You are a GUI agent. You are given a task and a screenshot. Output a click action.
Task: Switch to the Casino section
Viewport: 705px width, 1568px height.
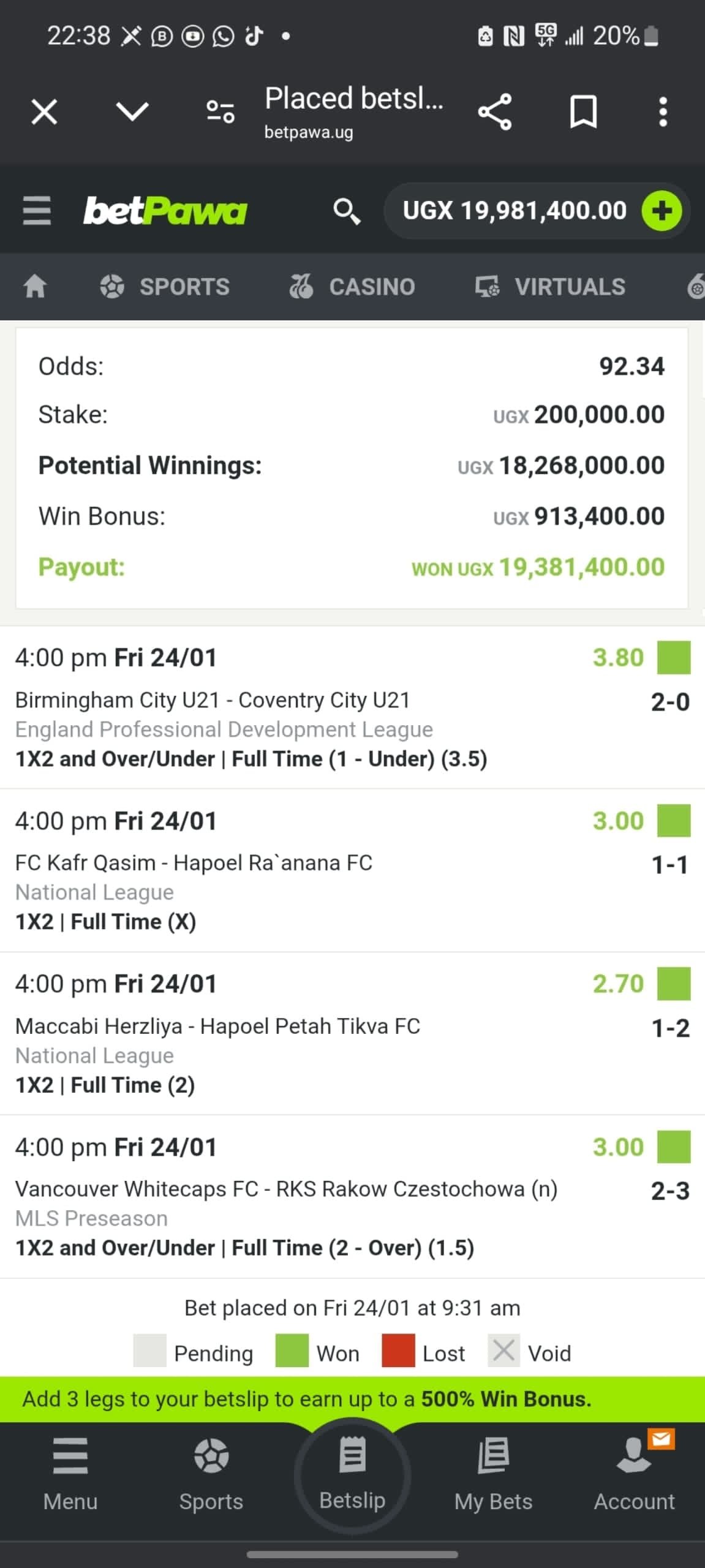pyautogui.click(x=353, y=287)
